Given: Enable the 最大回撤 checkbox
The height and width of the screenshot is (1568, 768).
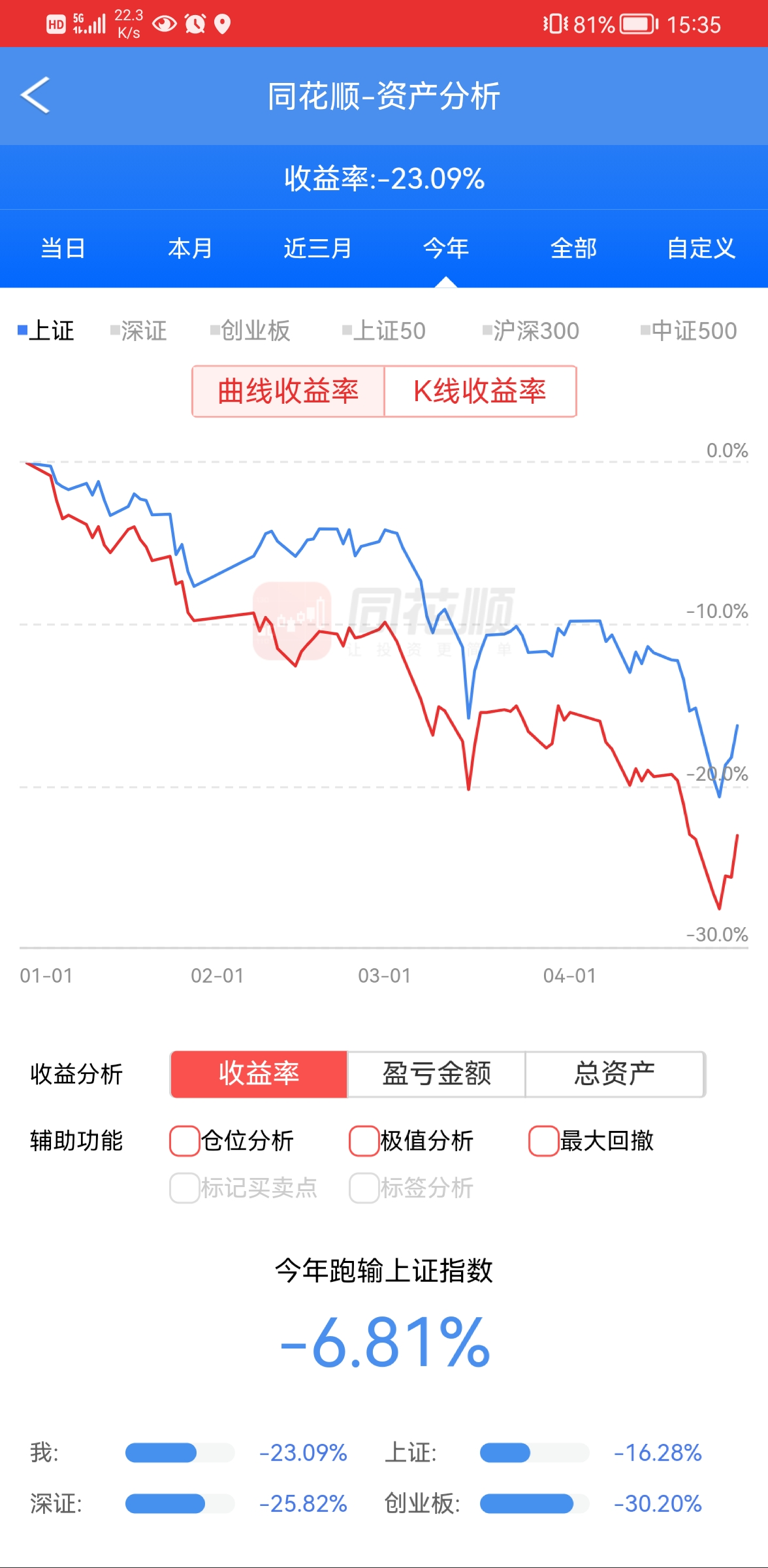Looking at the screenshot, I should coord(592,1141).
